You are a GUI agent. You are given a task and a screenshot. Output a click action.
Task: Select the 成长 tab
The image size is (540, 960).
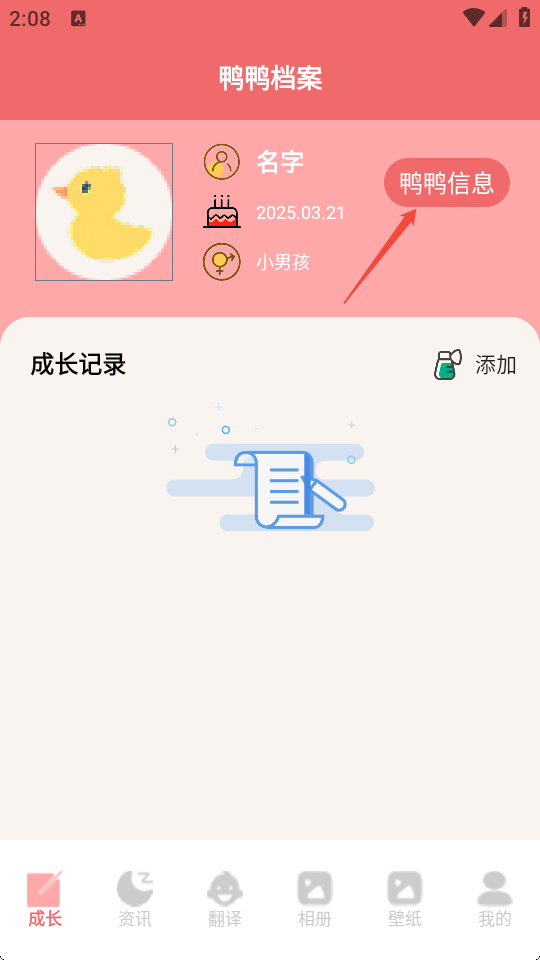click(x=45, y=899)
